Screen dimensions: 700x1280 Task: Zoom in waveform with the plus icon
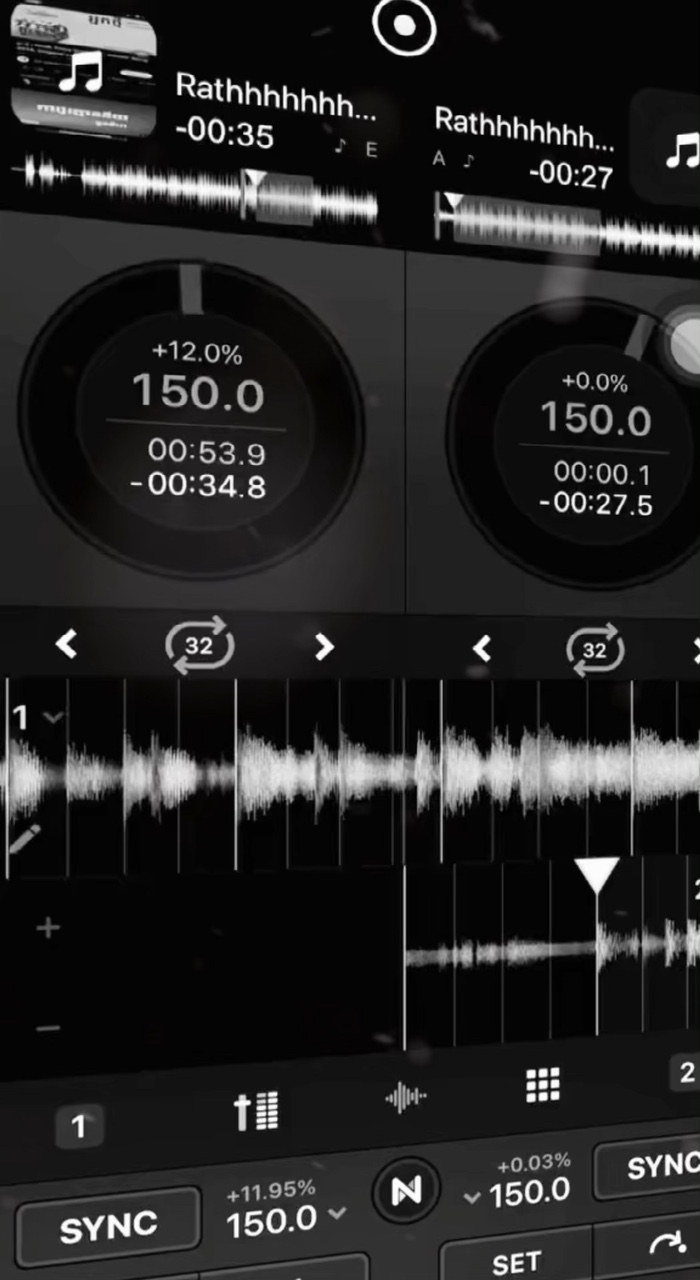click(47, 928)
